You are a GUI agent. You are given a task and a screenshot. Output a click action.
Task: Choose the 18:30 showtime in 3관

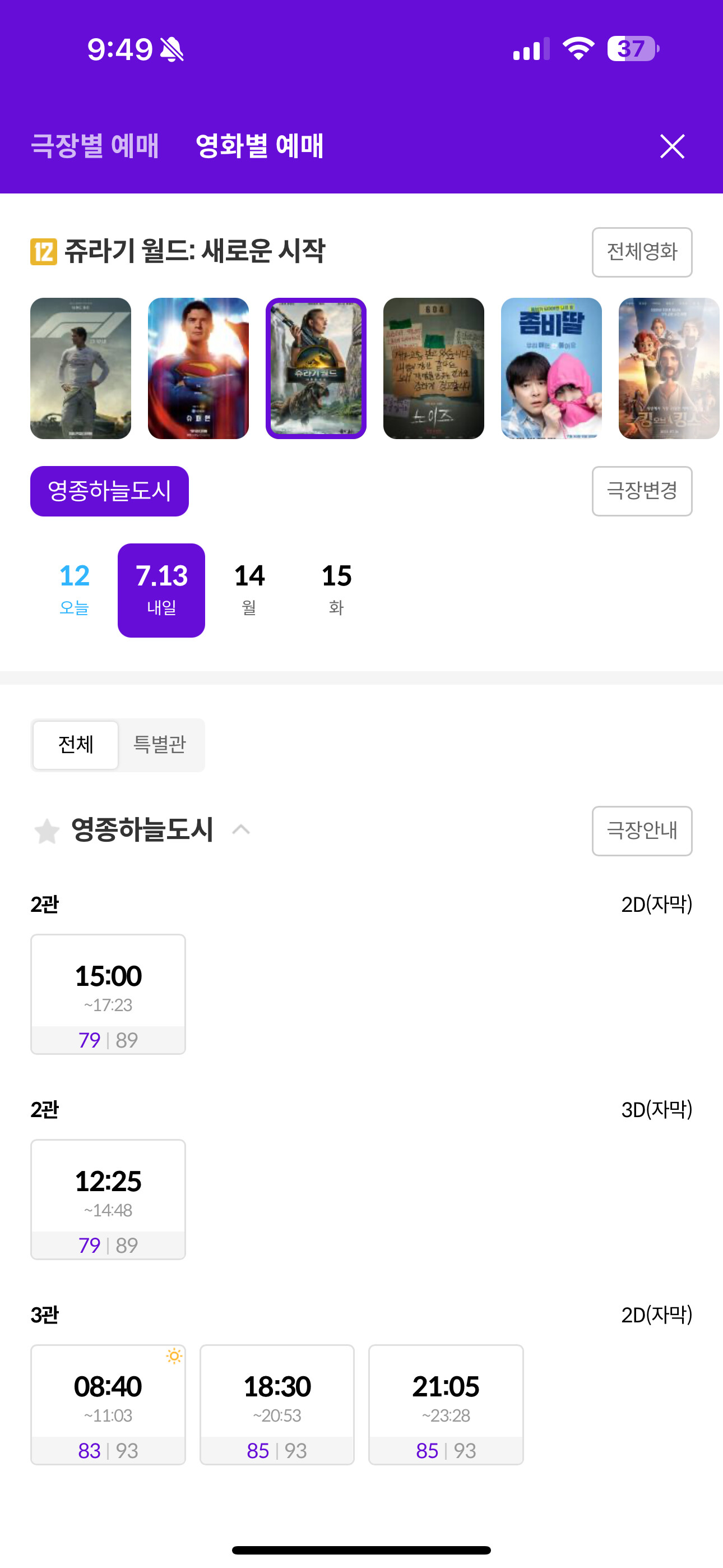coord(277,1404)
